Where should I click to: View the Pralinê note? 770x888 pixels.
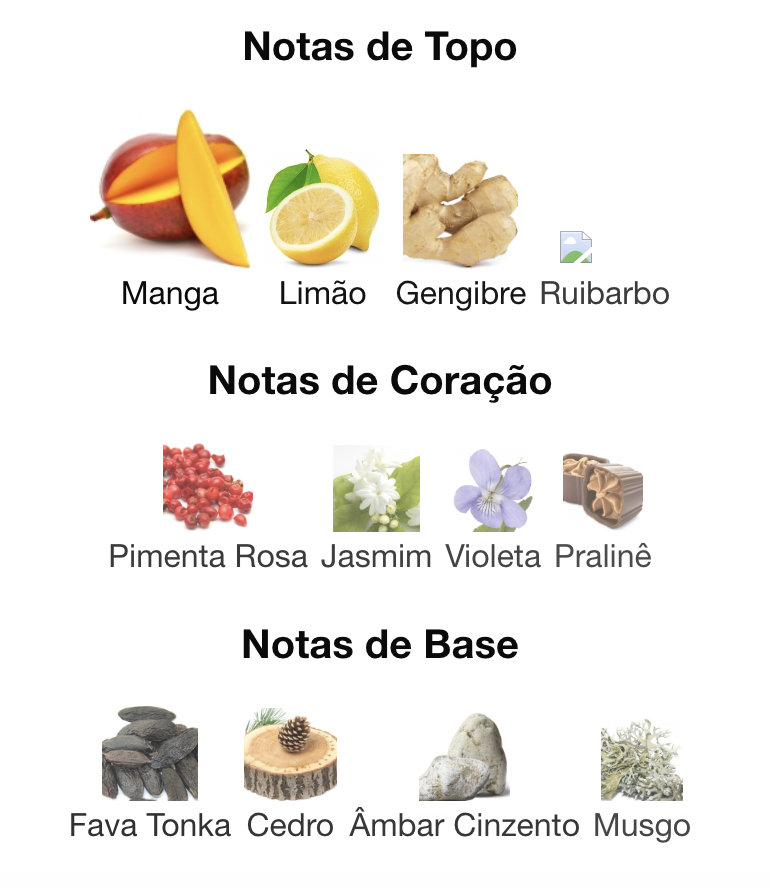603,490
